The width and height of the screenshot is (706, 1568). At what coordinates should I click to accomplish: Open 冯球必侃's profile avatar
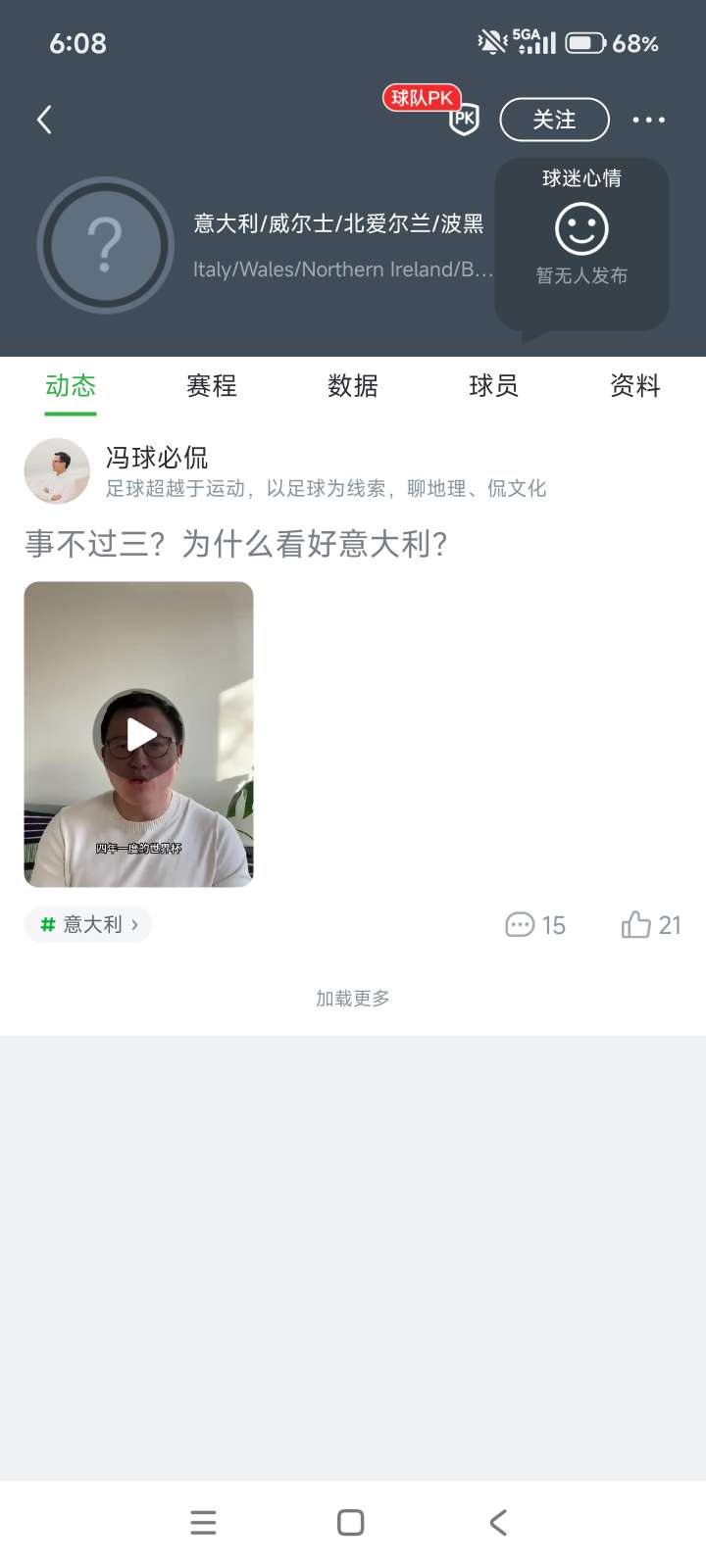(57, 471)
